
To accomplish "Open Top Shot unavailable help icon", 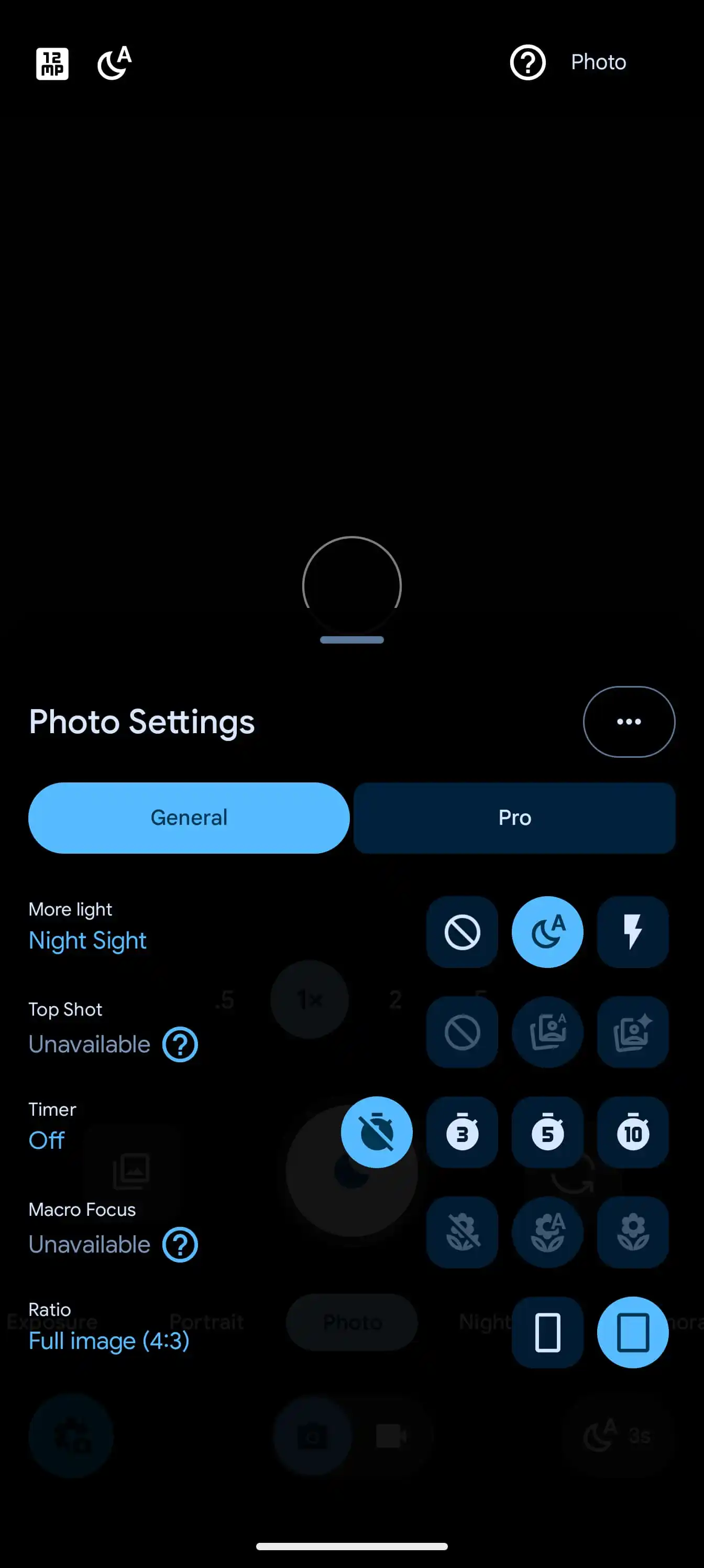I will click(180, 1044).
